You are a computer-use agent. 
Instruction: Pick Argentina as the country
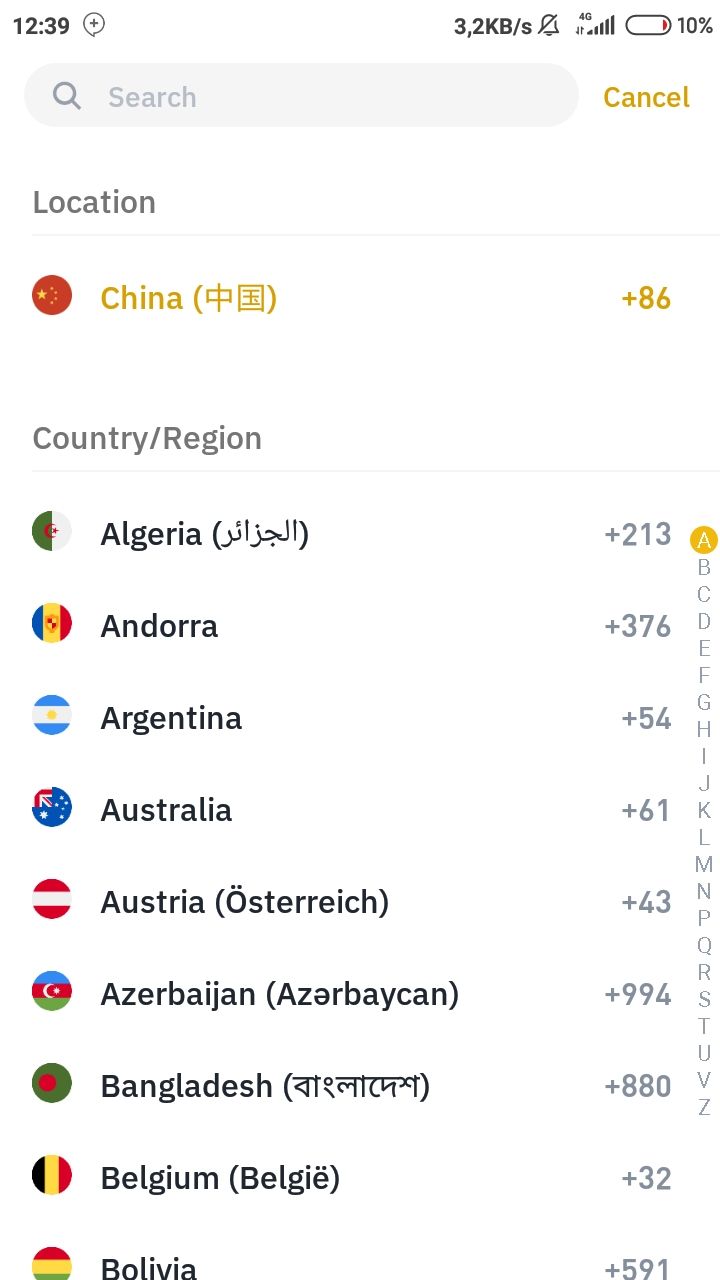(352, 718)
